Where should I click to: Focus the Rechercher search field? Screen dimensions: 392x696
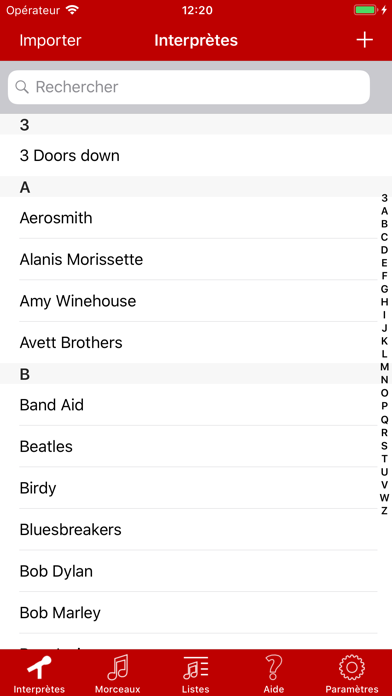[x=189, y=87]
